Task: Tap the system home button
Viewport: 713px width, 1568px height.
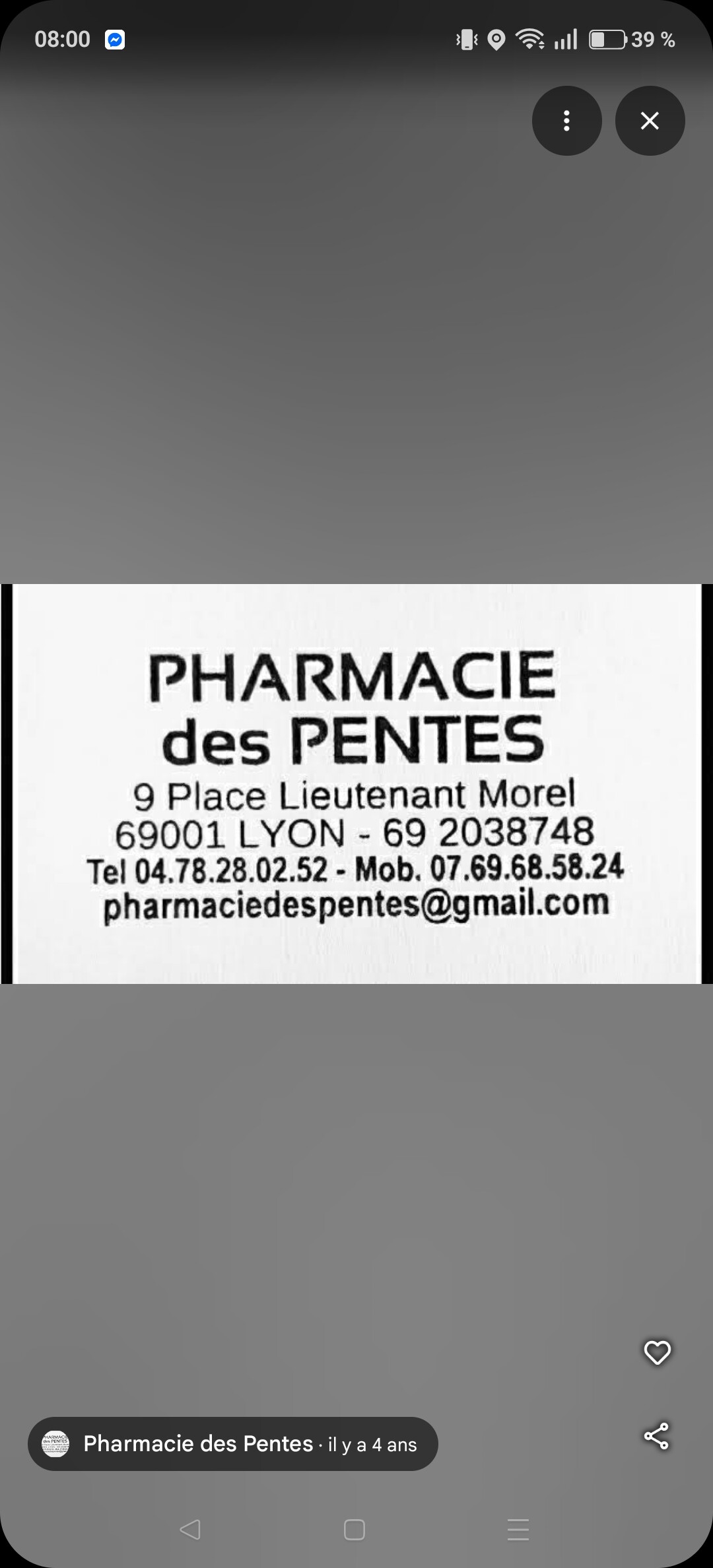Action: 355,1529
